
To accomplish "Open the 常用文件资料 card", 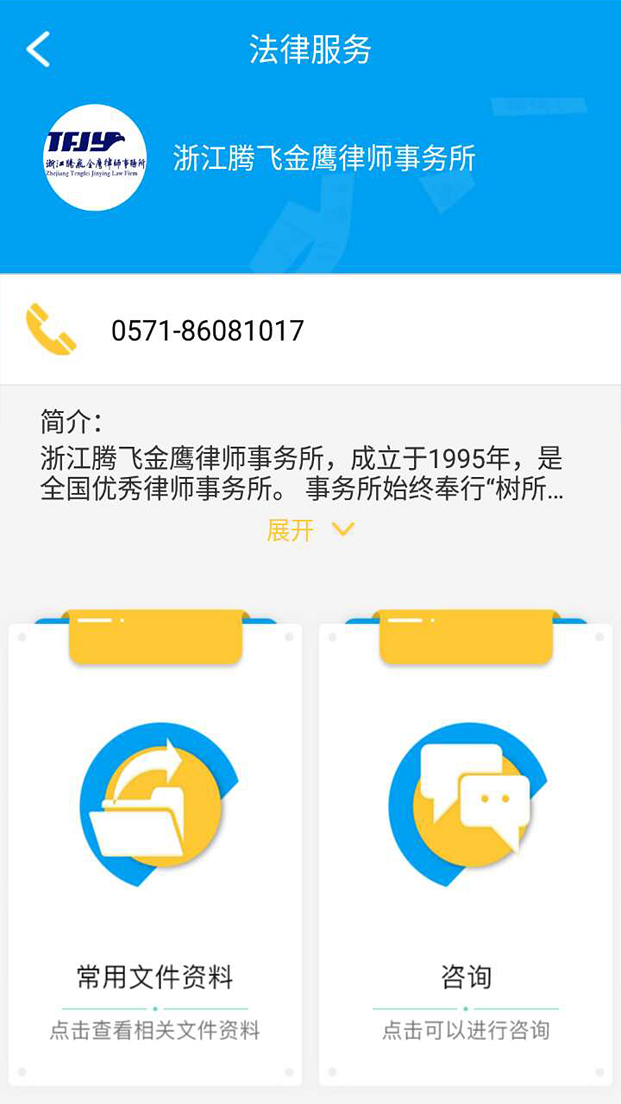I will (x=155, y=848).
